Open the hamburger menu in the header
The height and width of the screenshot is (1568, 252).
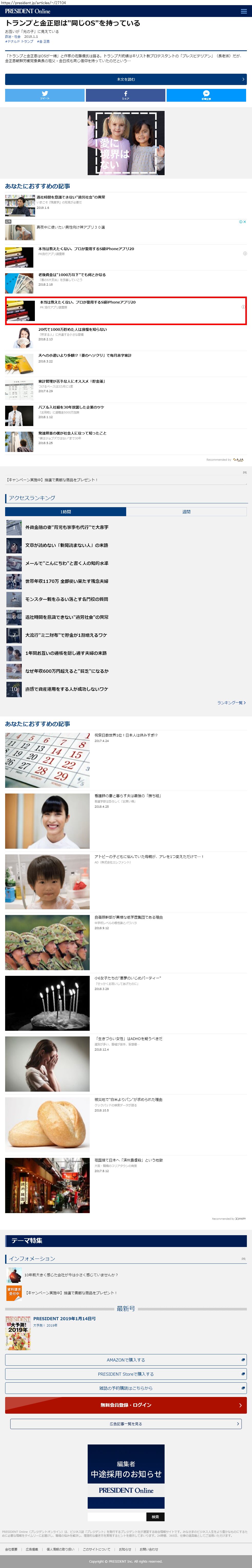point(244,11)
